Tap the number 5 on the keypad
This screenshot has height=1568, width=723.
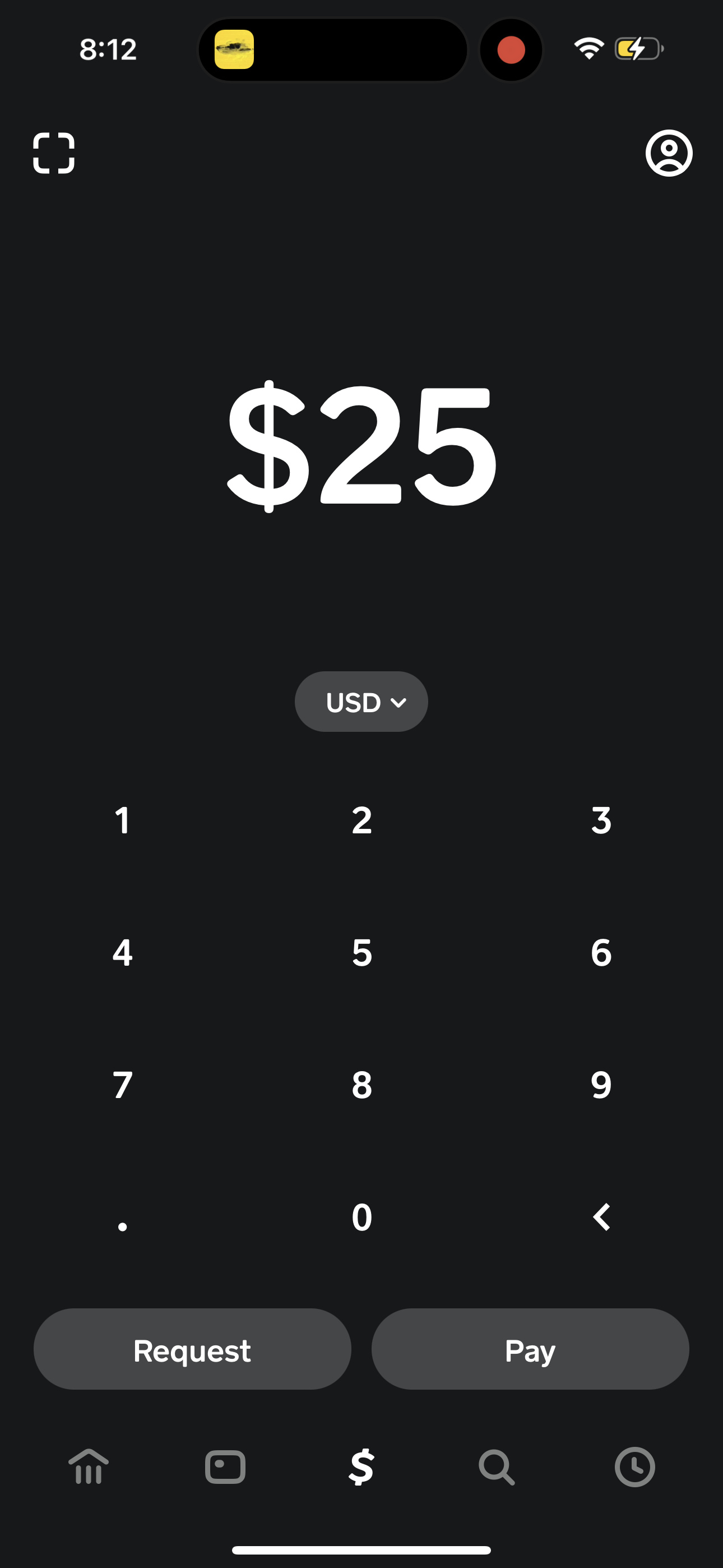pos(361,953)
